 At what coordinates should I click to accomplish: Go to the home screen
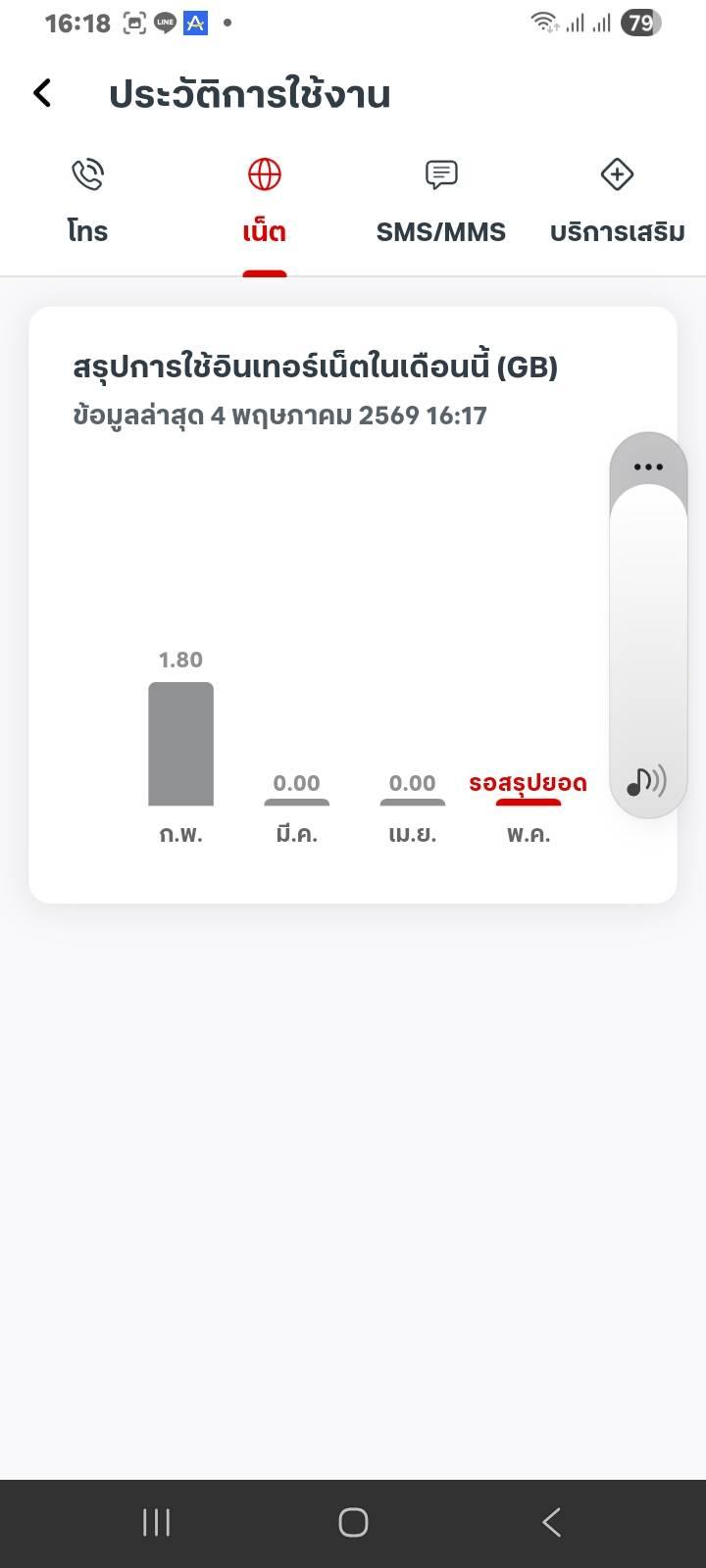tap(353, 1522)
